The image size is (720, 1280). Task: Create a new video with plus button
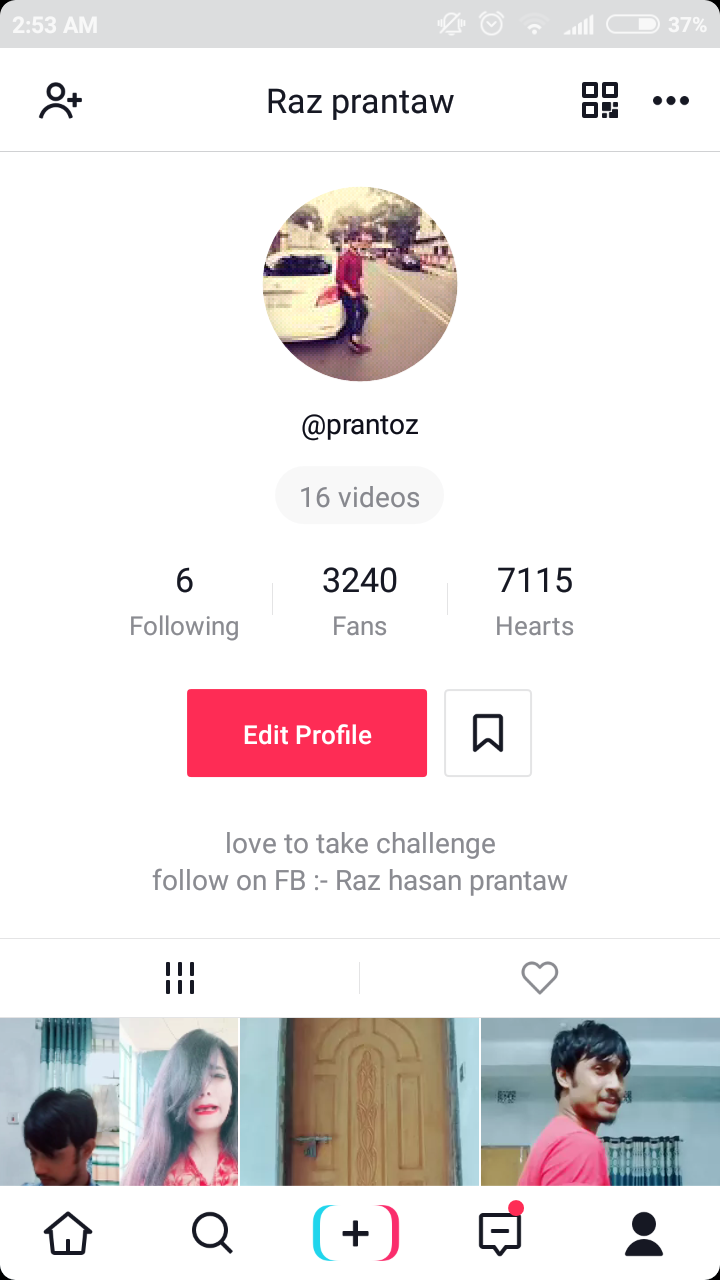click(x=356, y=1233)
